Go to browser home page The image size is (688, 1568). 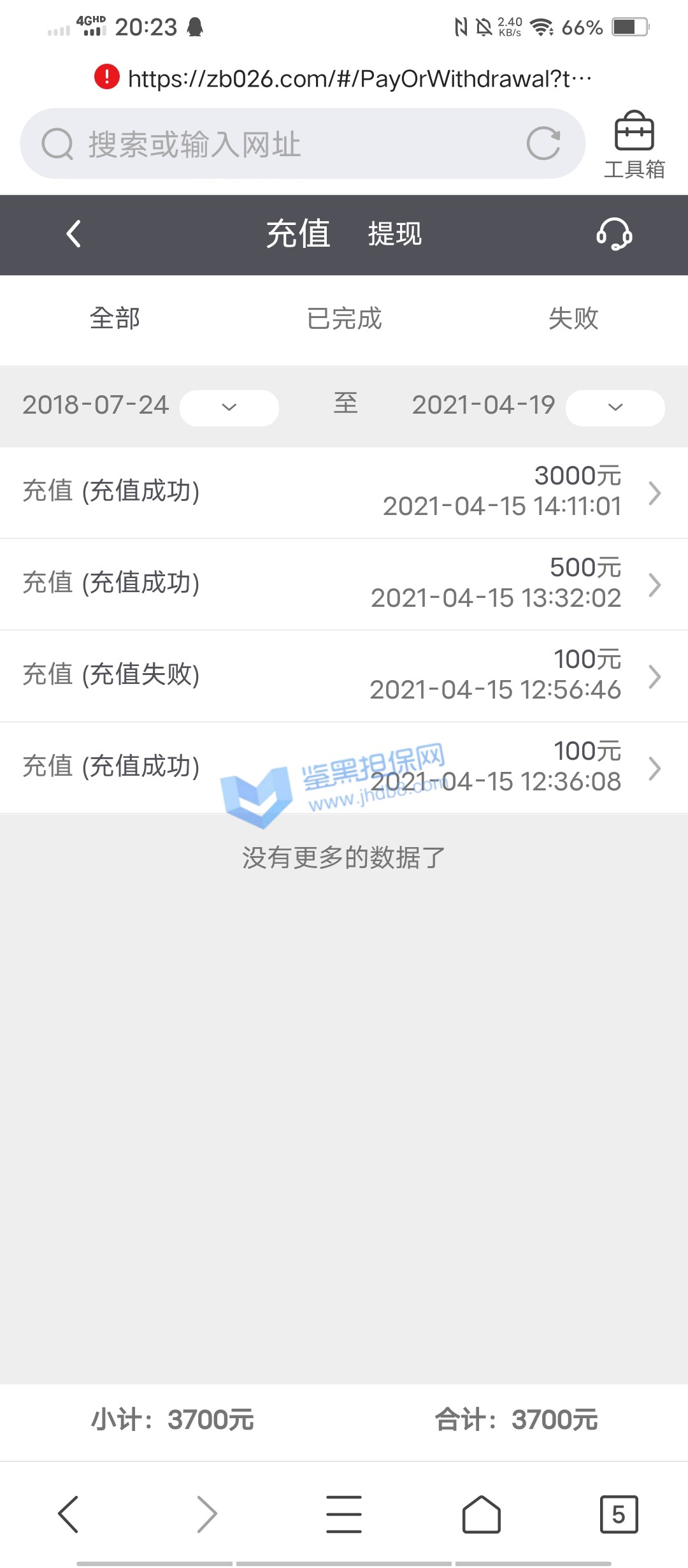481,1514
